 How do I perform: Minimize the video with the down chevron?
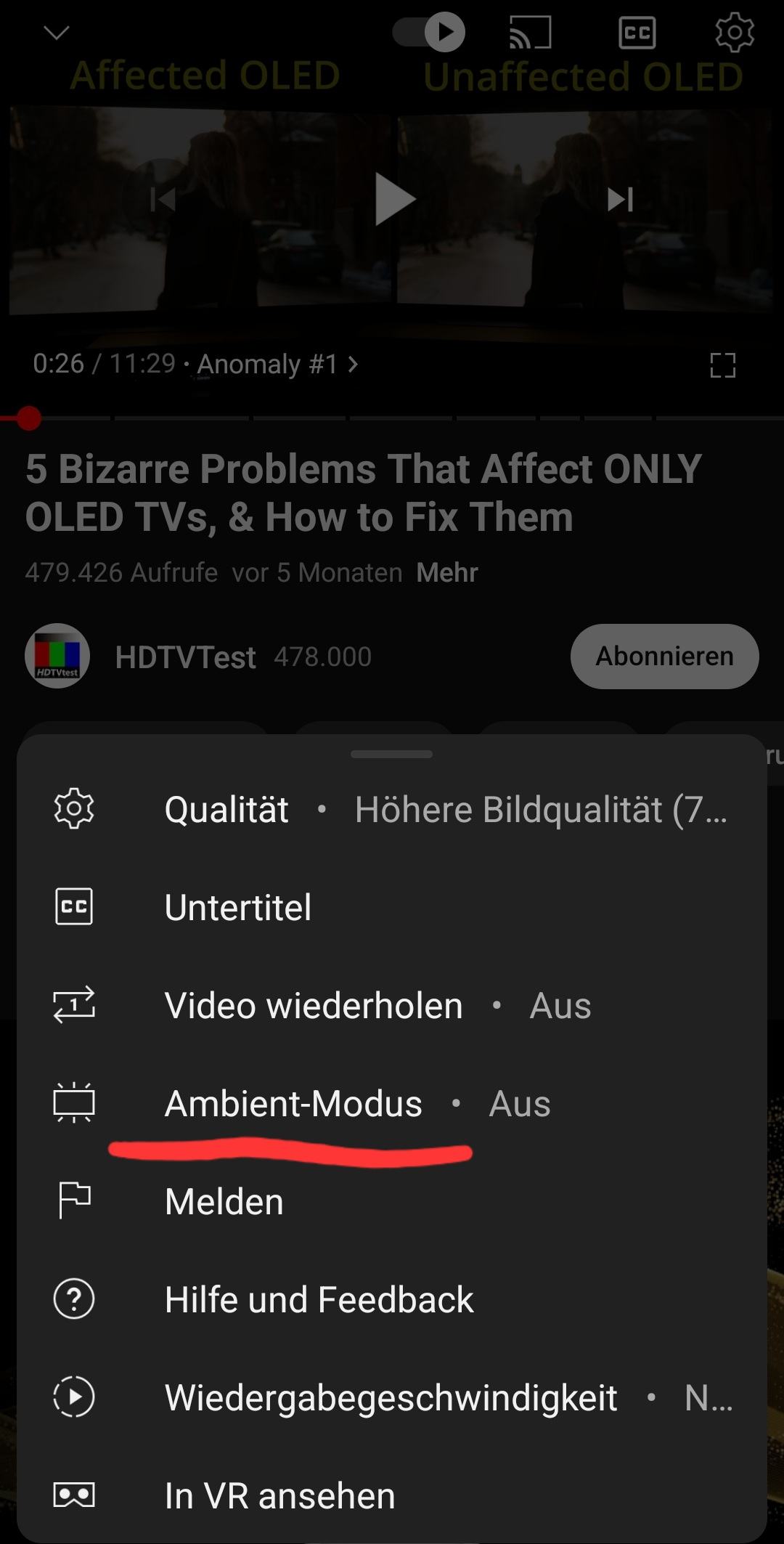click(x=56, y=33)
